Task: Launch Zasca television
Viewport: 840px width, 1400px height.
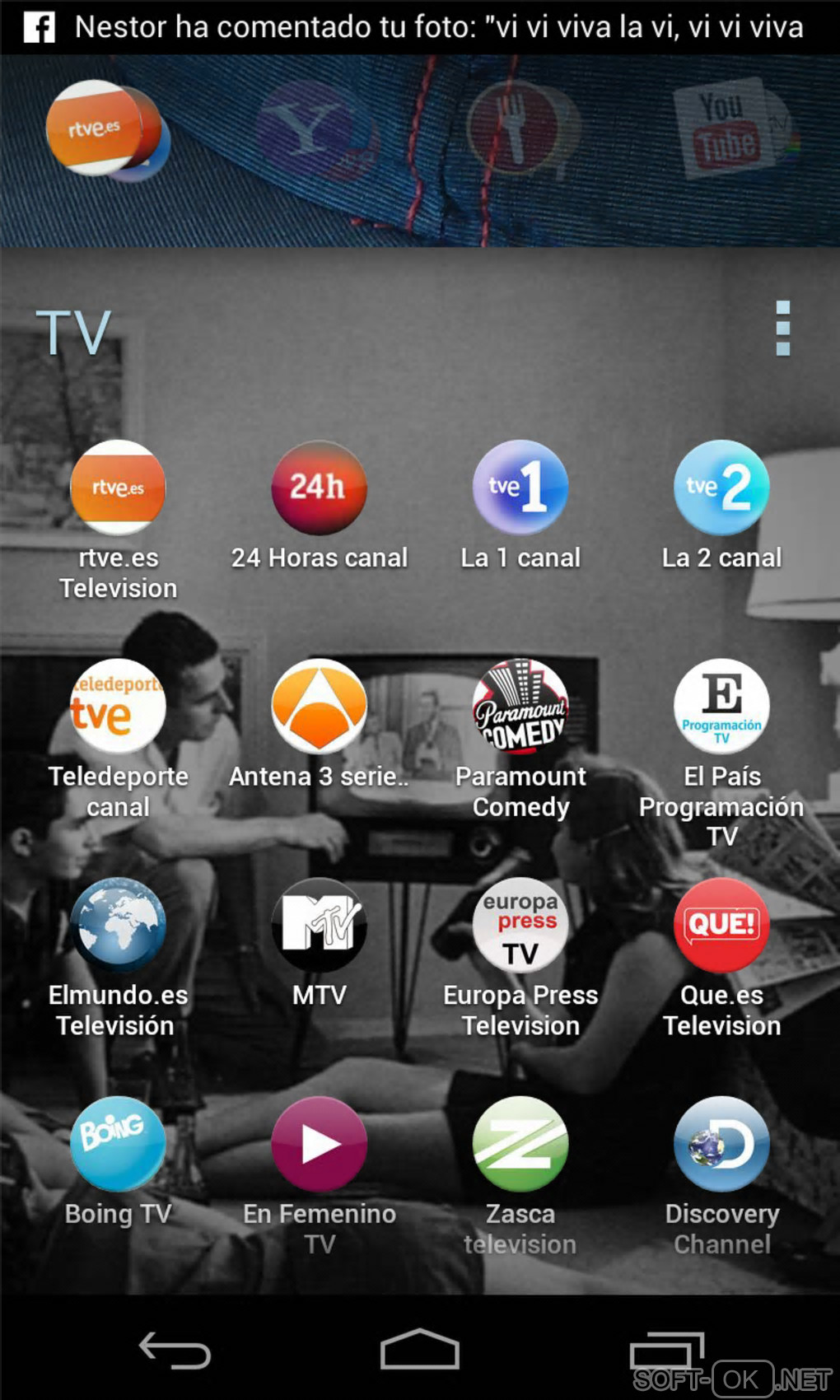Action: click(x=520, y=1144)
